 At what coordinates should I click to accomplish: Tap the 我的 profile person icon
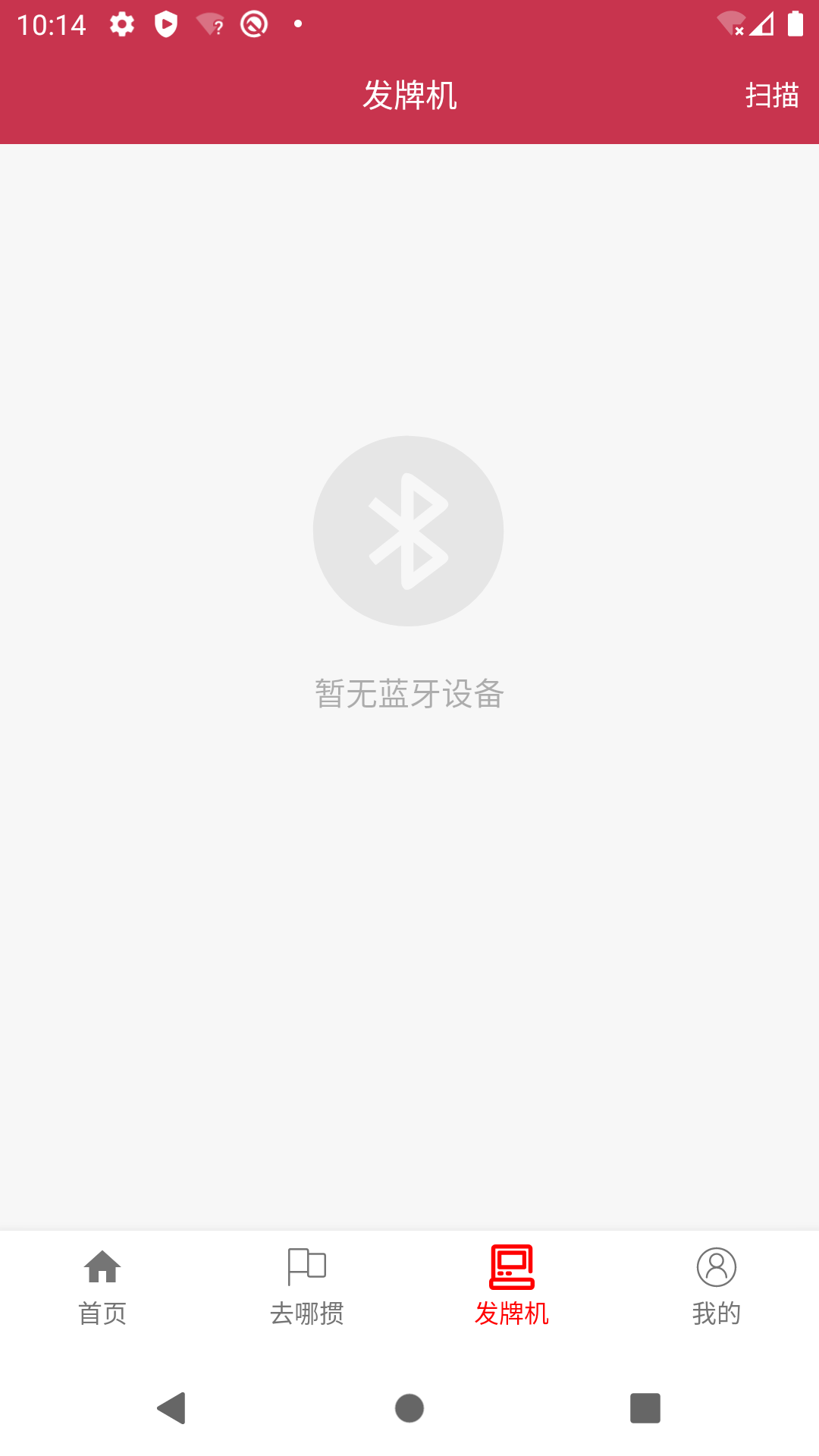pos(716,1265)
